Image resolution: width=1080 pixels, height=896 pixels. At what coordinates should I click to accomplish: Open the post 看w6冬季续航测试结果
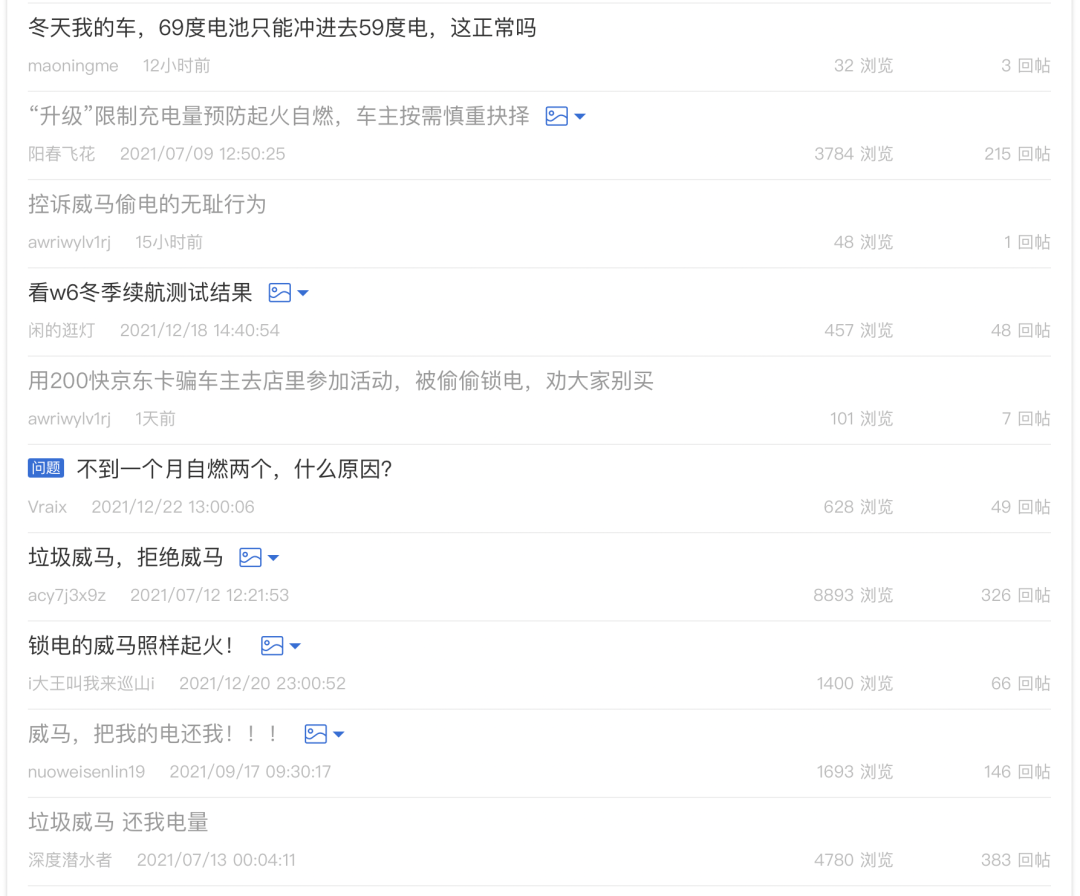(x=141, y=293)
